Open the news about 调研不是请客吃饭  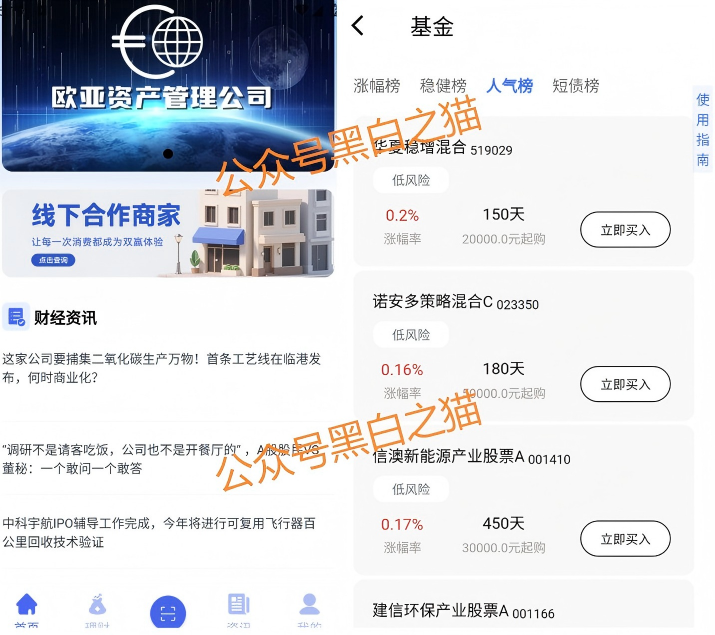pos(160,458)
